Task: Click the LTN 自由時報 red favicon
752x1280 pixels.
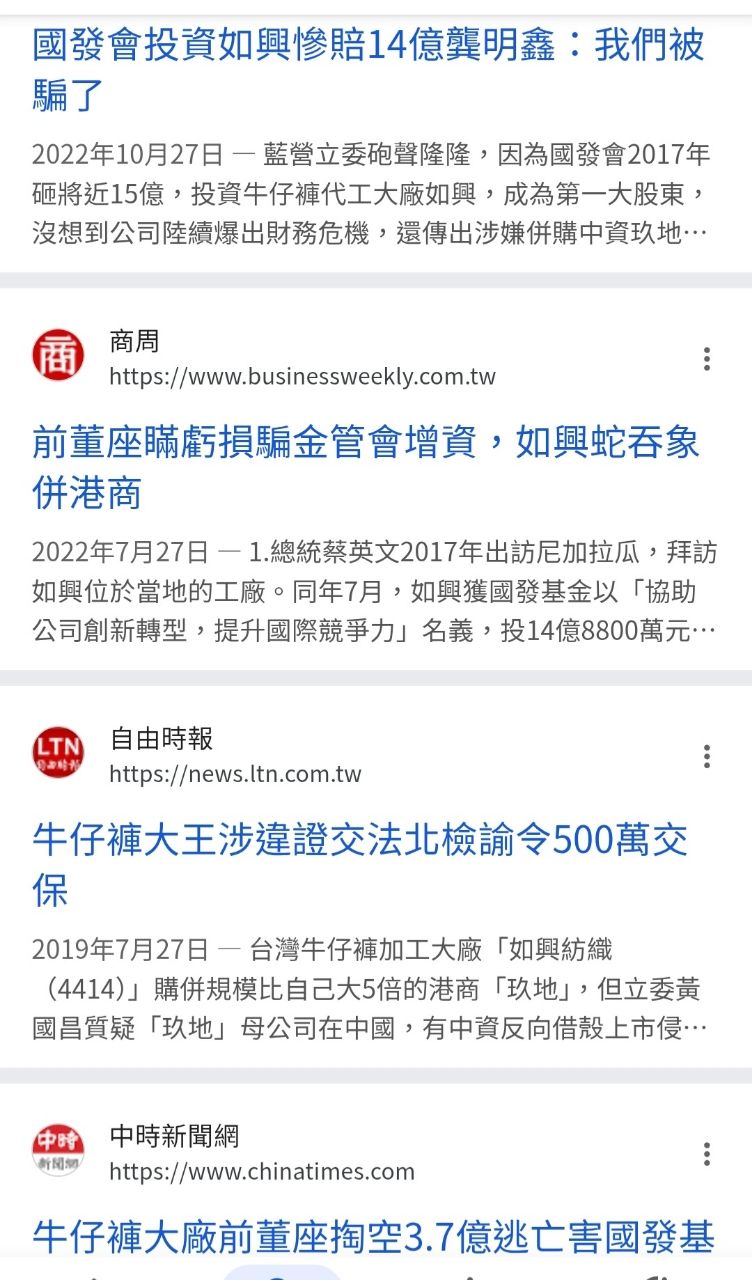Action: coord(58,753)
